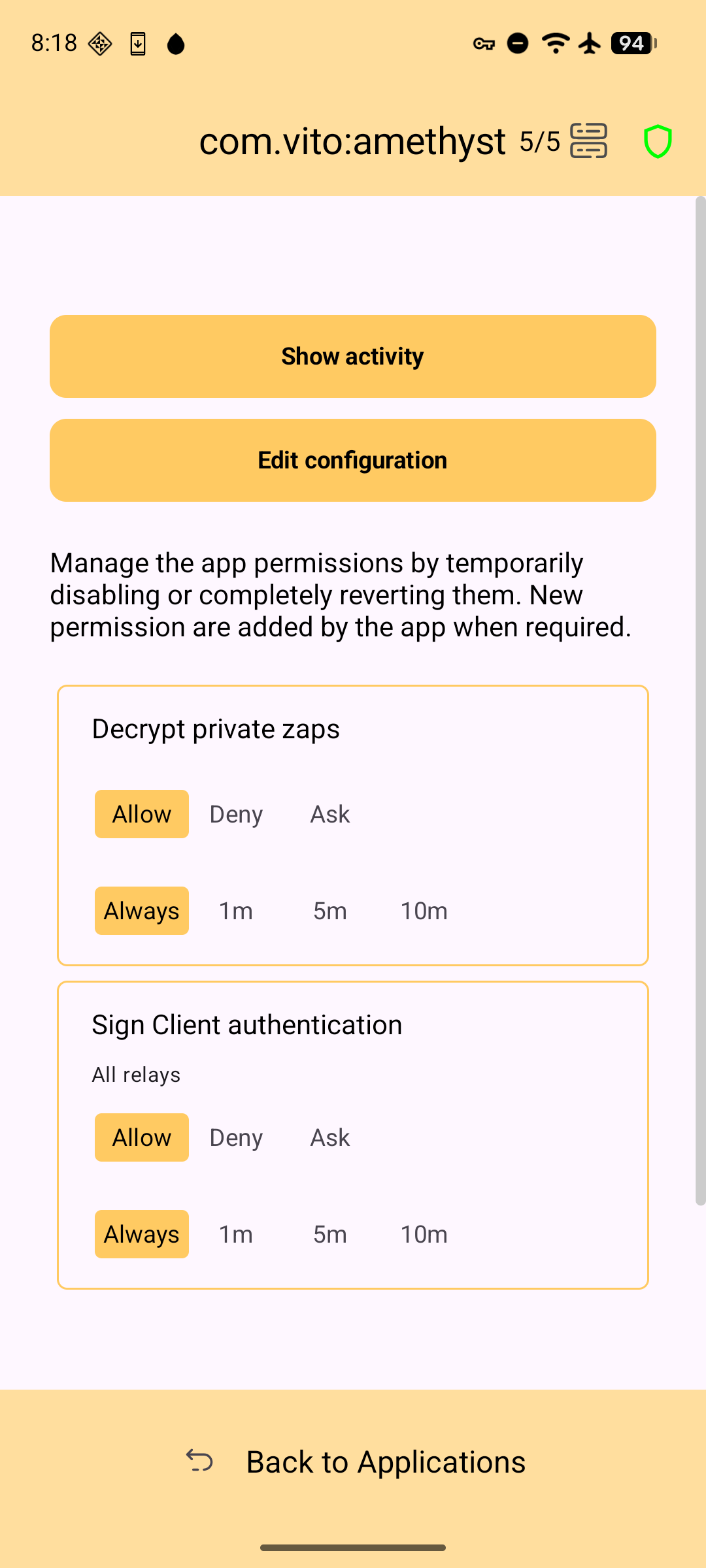Tap the green shield icon
This screenshot has width=706, height=1568.
(658, 141)
